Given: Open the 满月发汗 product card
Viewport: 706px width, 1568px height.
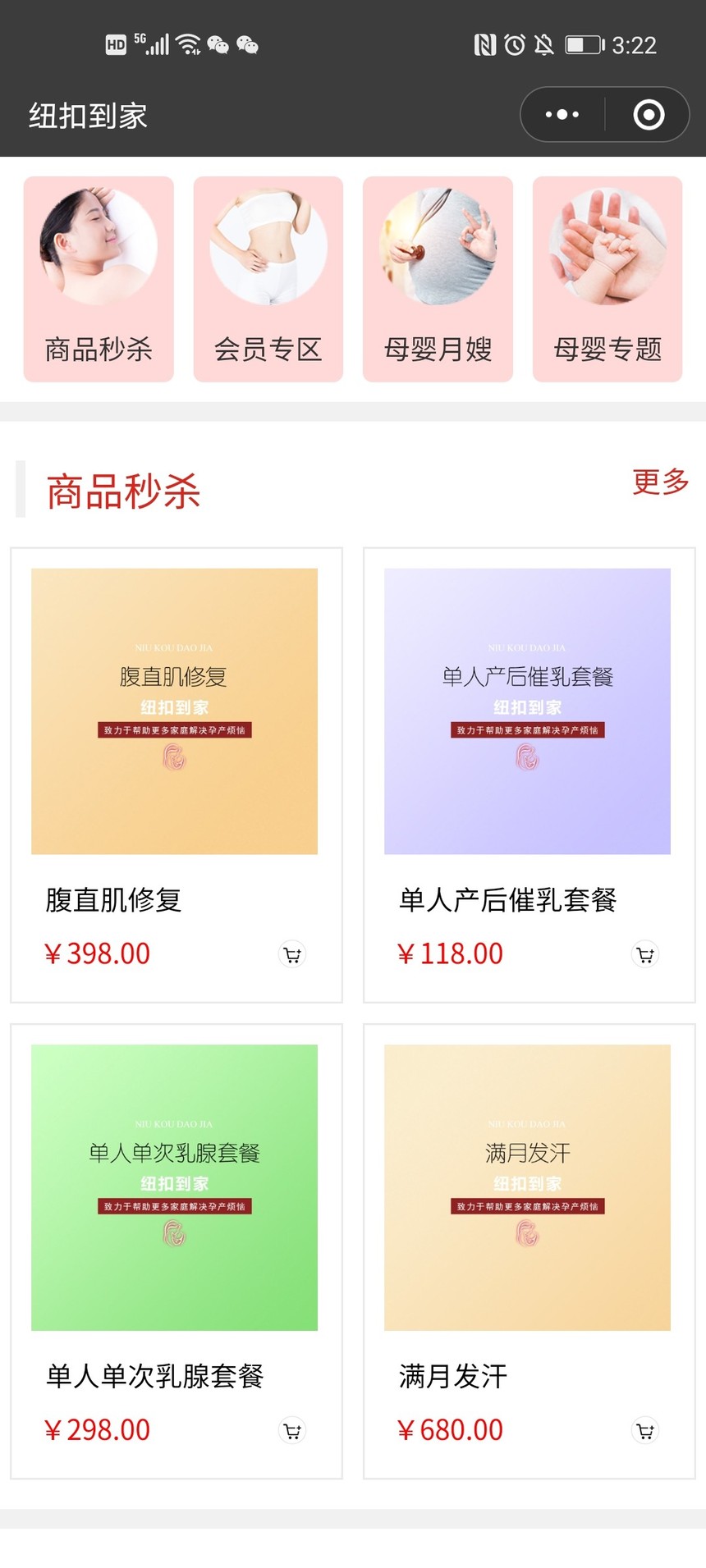Looking at the screenshot, I should (529, 1250).
